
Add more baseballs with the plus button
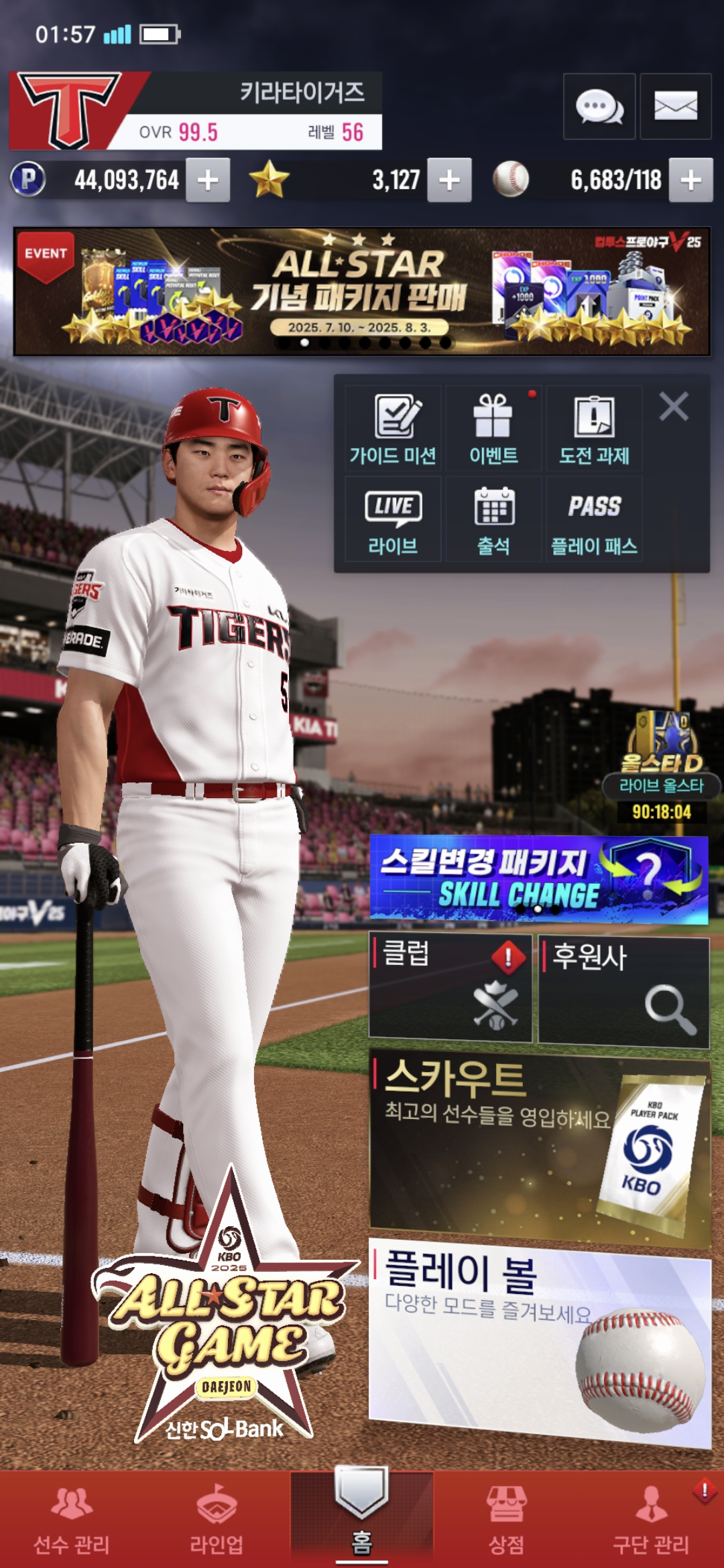pyautogui.click(x=690, y=180)
